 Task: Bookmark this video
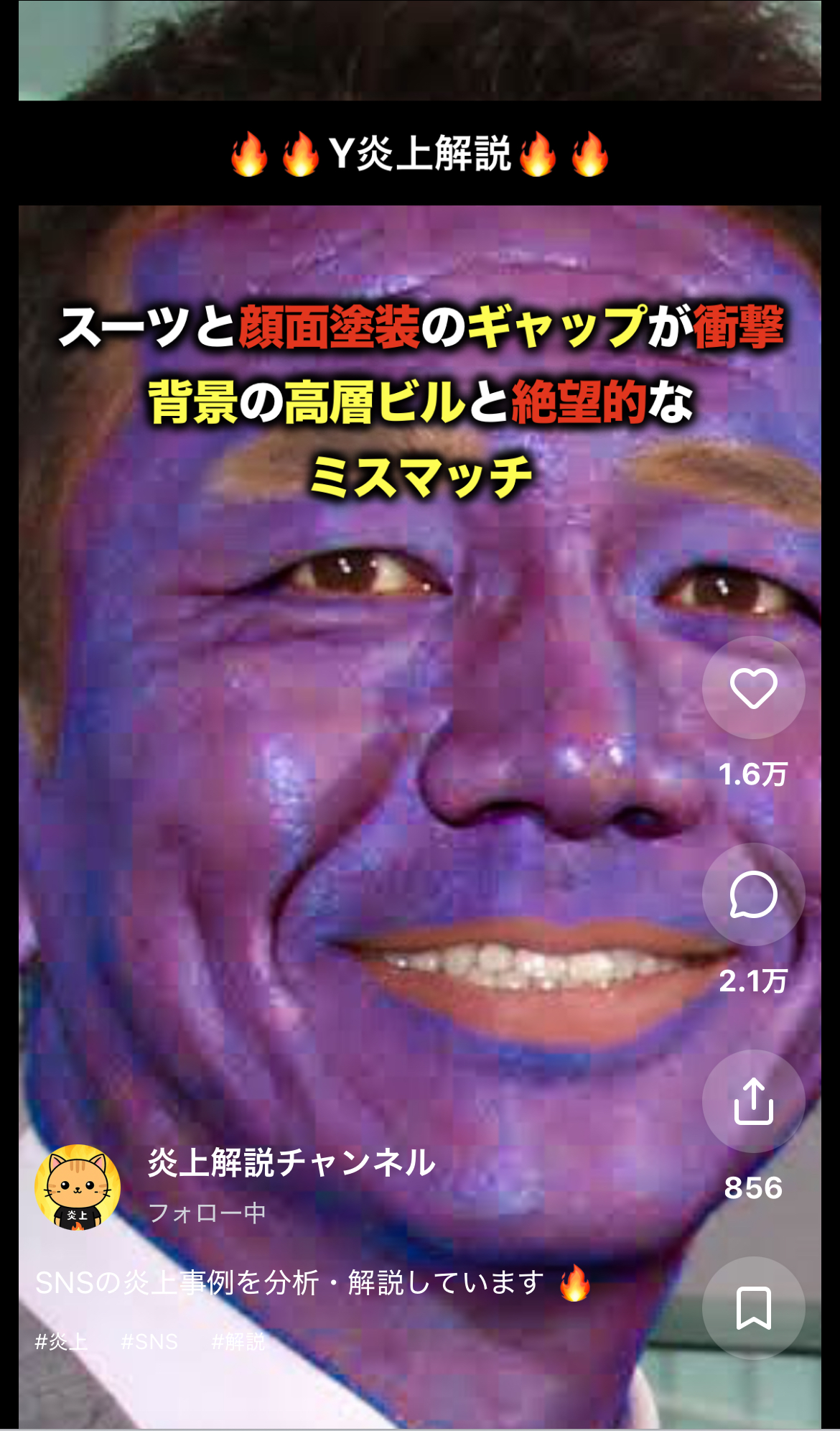click(753, 1307)
